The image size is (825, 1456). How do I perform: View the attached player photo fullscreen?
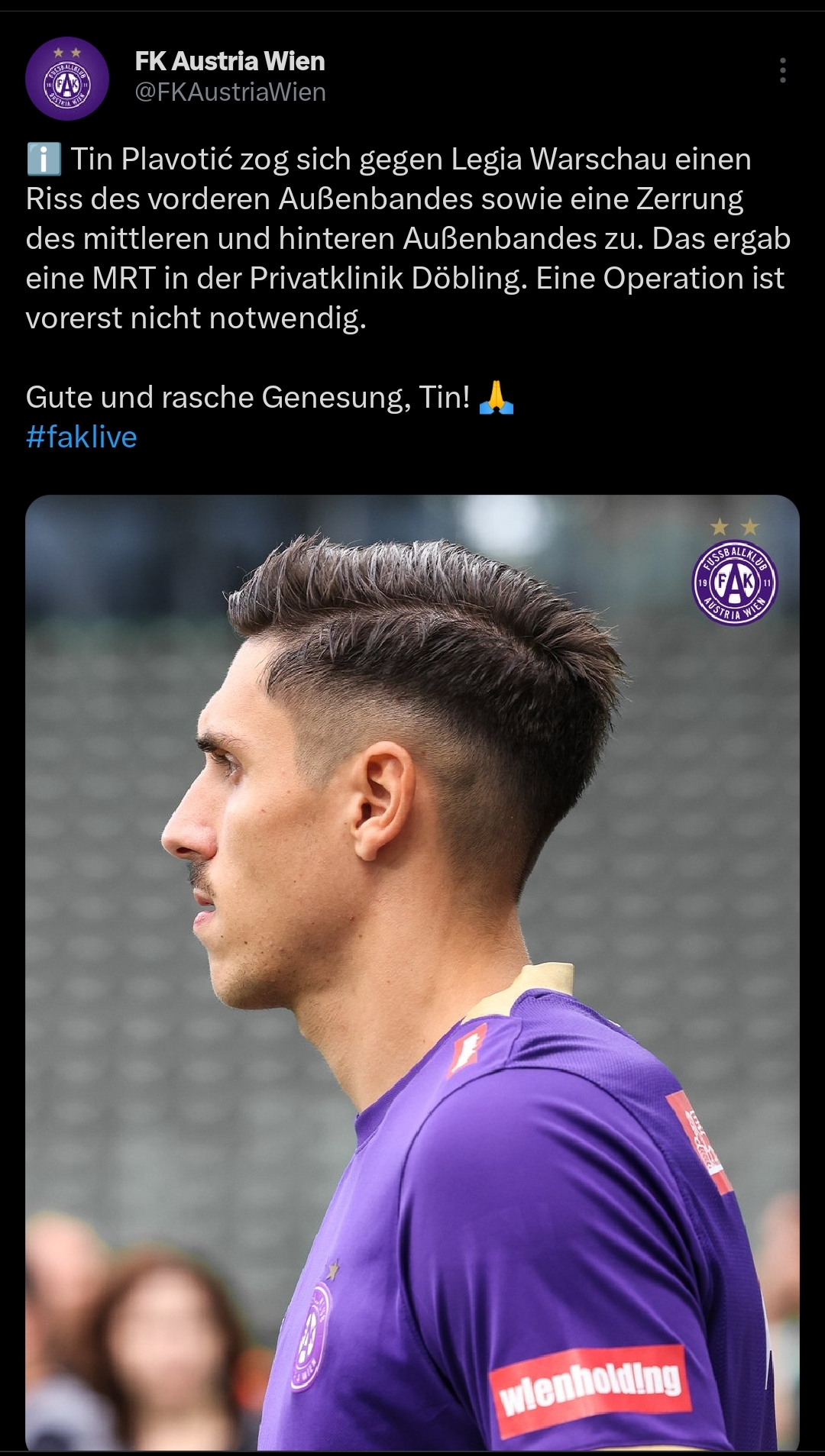pos(412,972)
